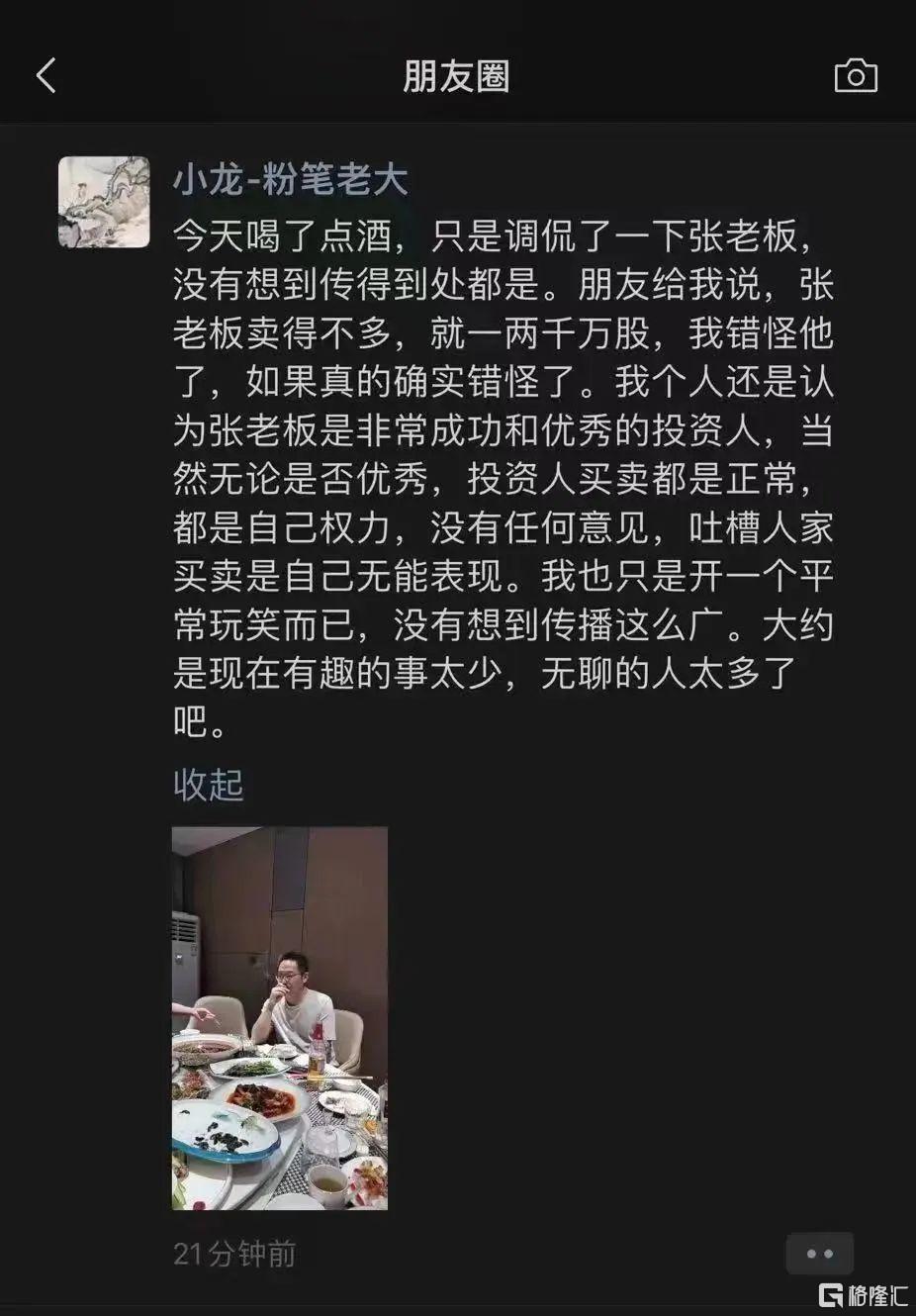Open the username 小龙-粉笔老大
This screenshot has width=916, height=1316.
290,180
